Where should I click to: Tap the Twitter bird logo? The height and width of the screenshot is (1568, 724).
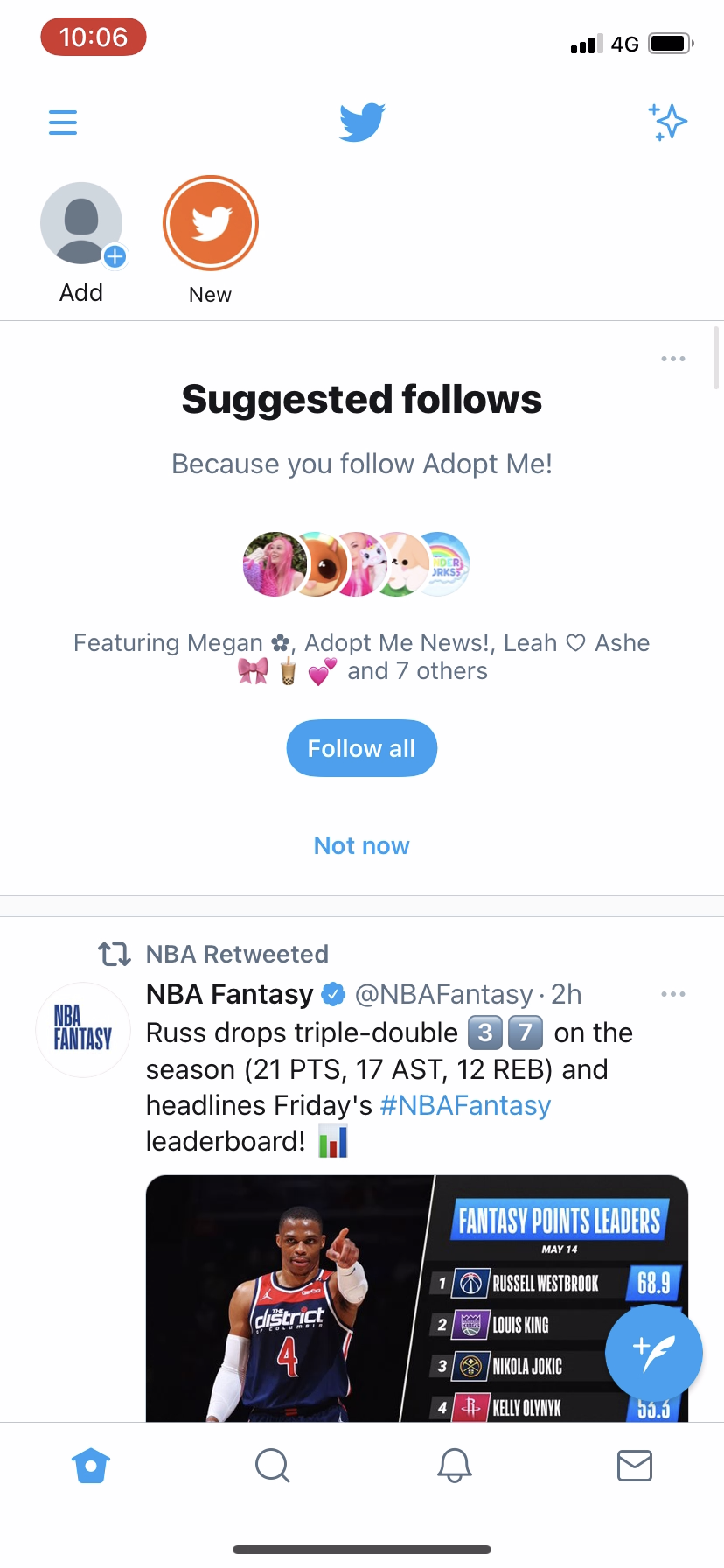tap(361, 122)
